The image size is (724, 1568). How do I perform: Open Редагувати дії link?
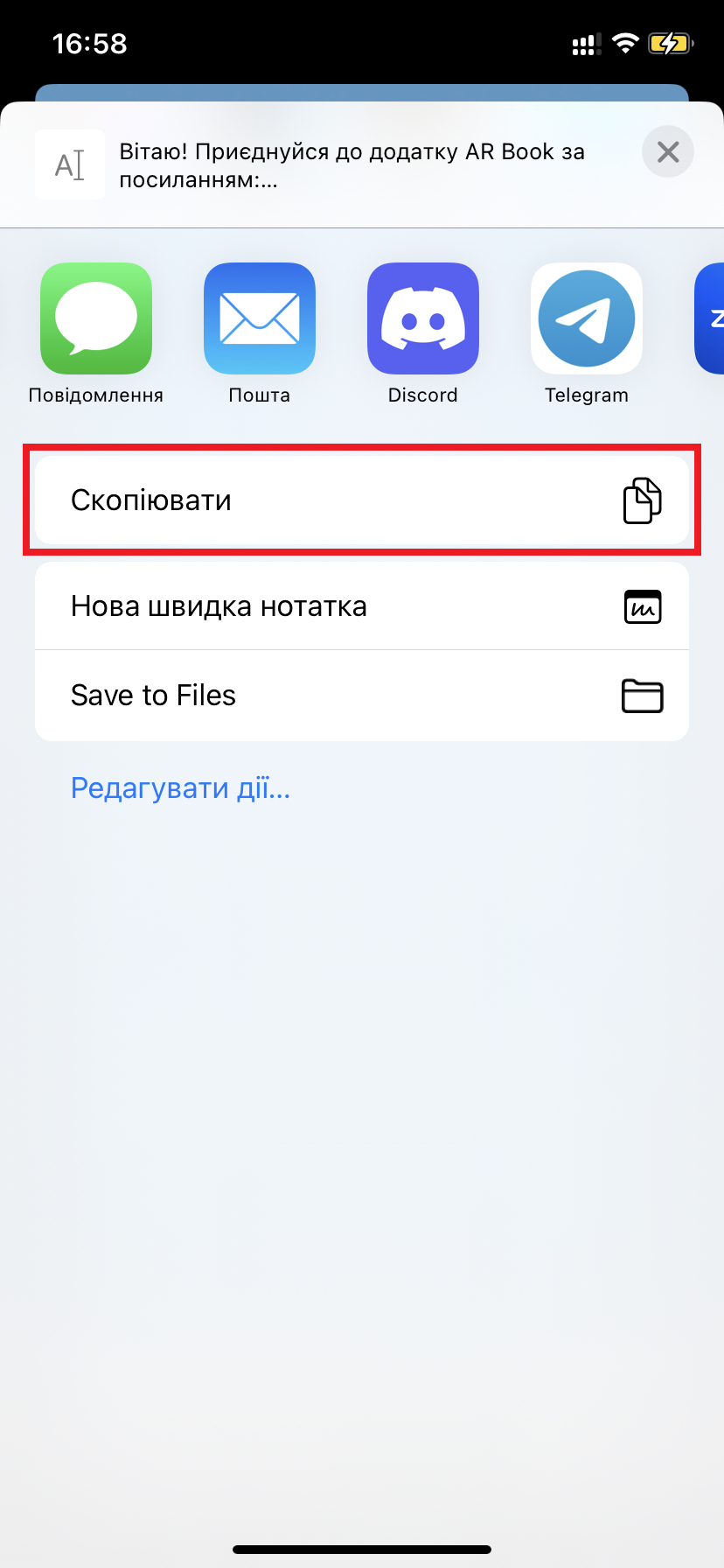tap(180, 788)
